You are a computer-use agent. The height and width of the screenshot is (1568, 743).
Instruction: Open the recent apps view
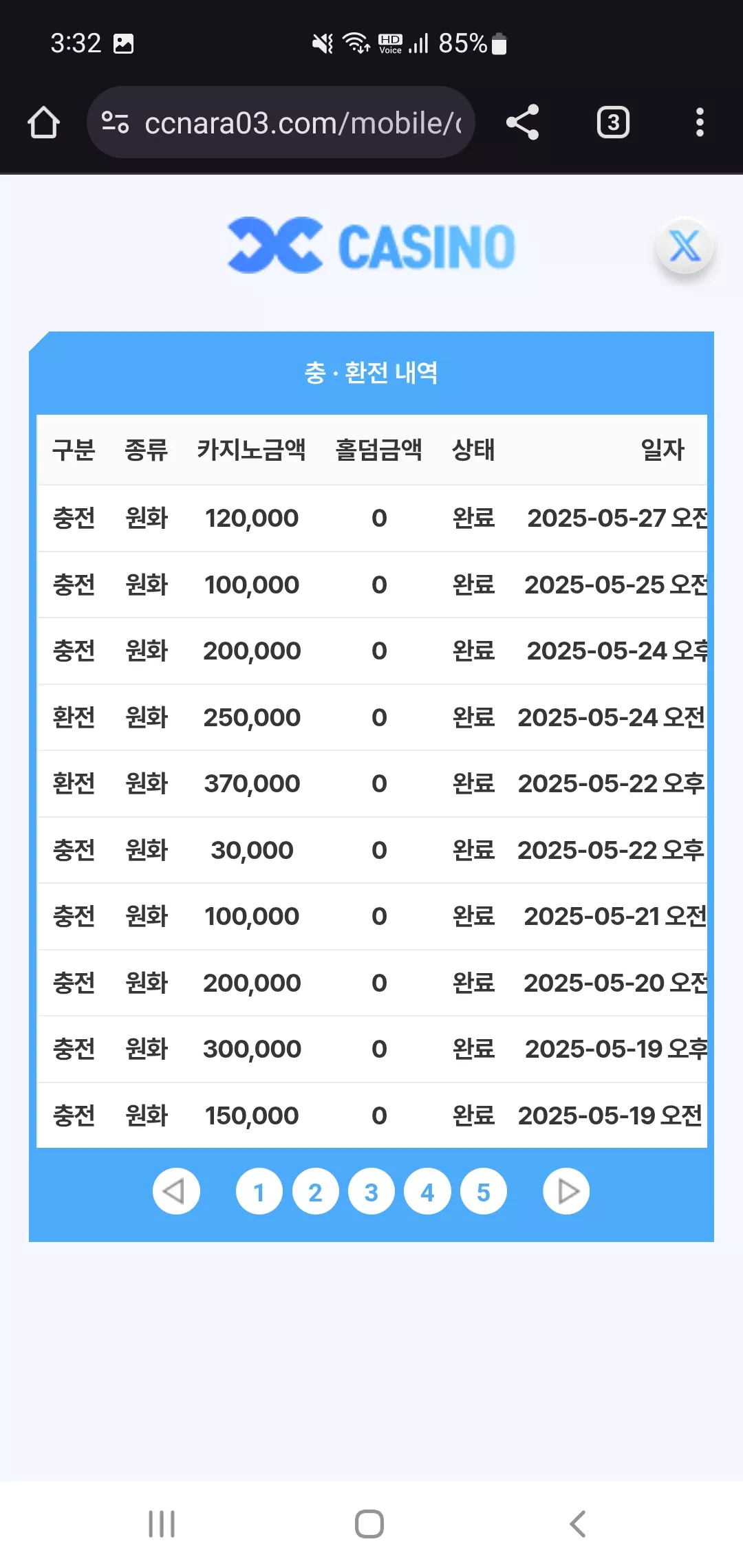pos(162,1523)
